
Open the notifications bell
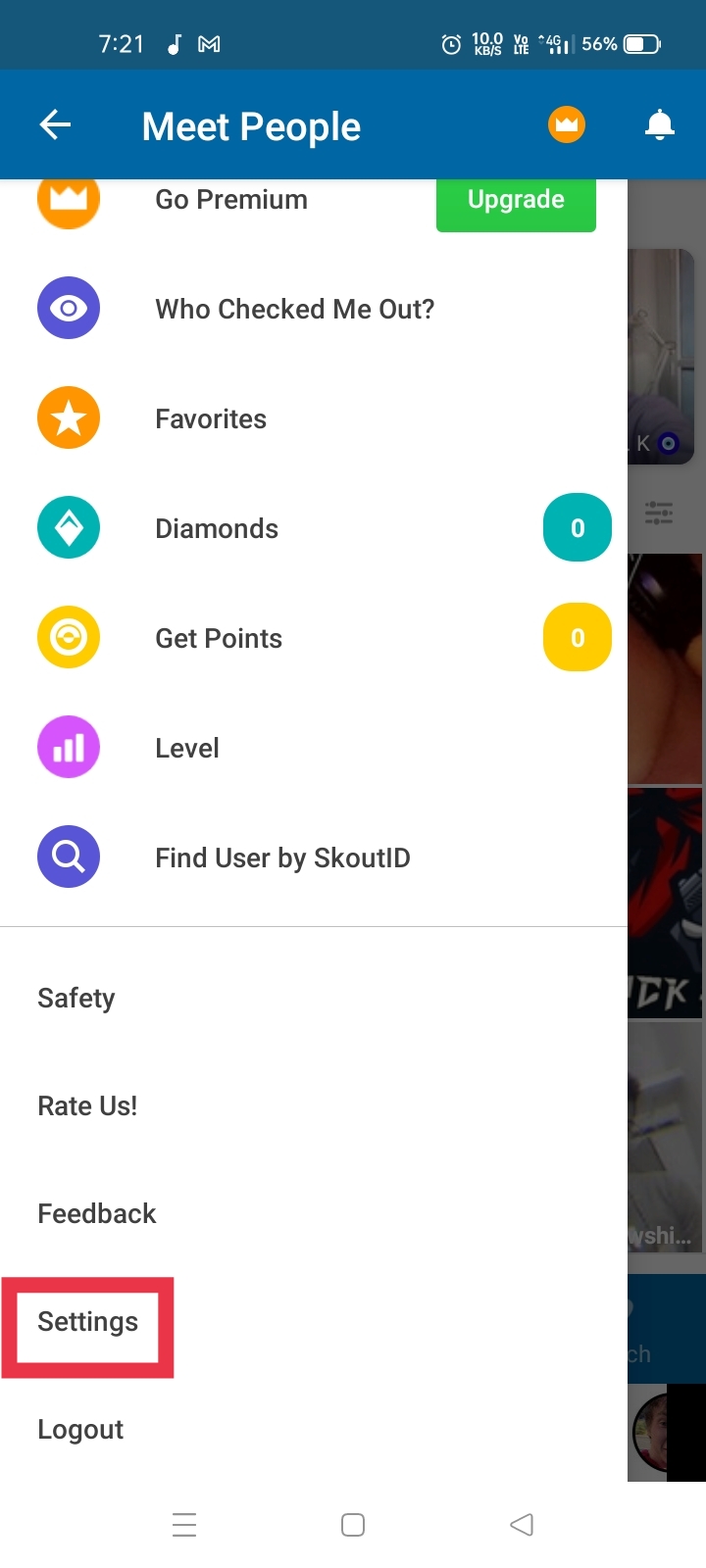click(659, 124)
